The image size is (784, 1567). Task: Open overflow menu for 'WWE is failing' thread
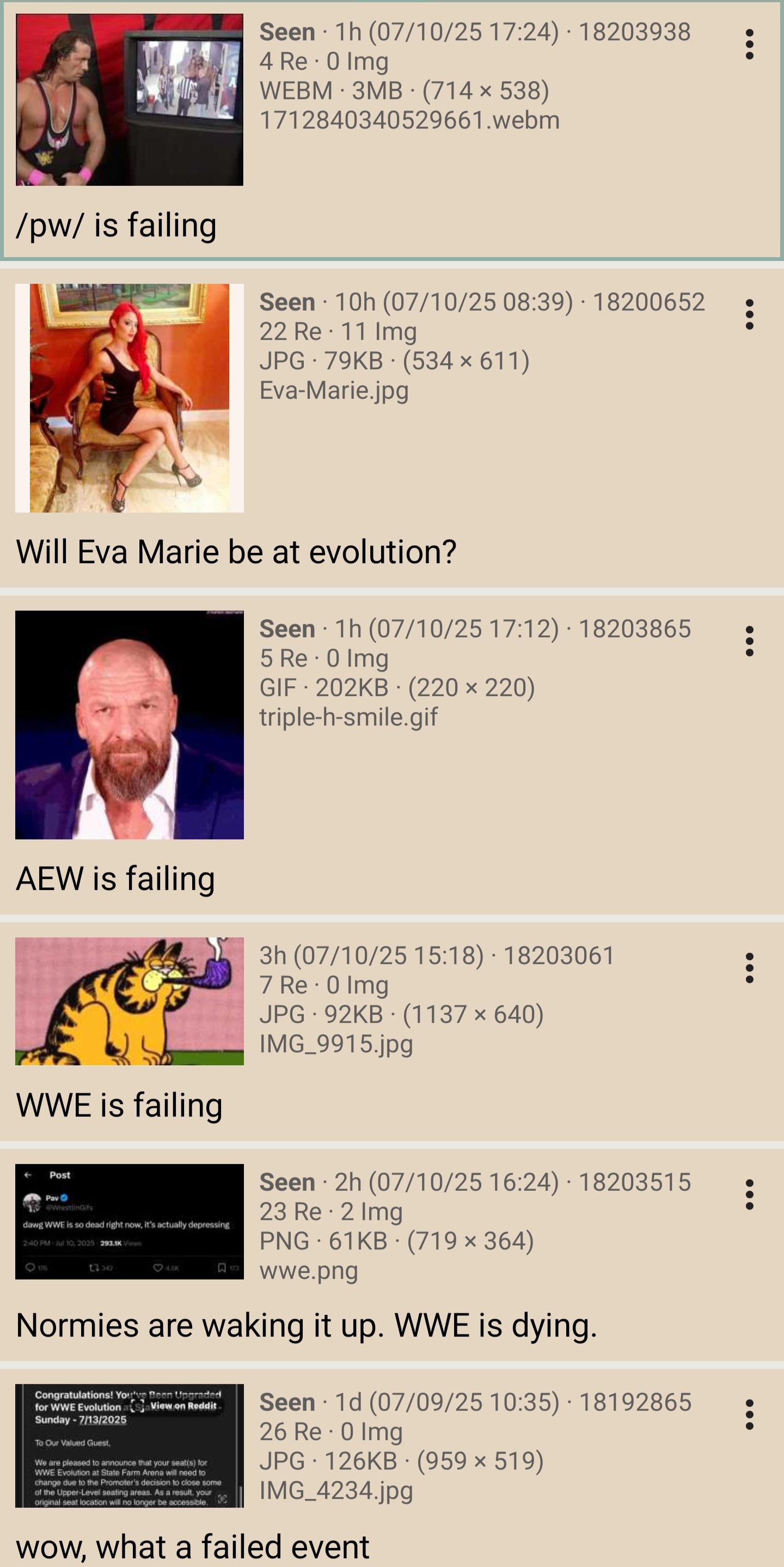coord(749,968)
